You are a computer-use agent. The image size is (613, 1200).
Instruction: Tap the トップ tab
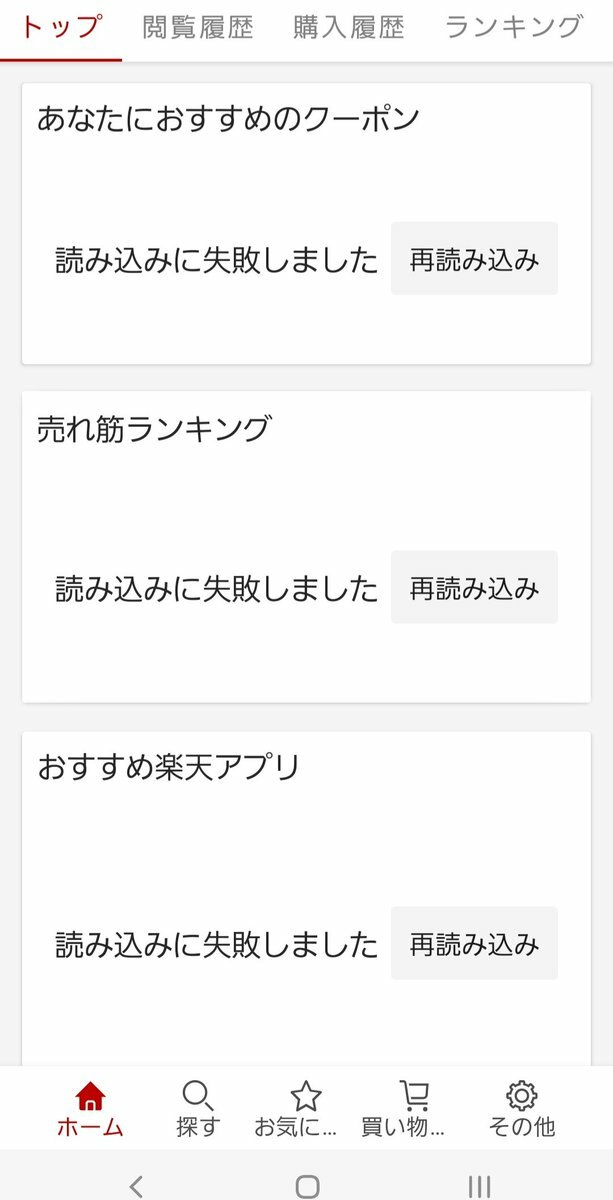pos(61,28)
